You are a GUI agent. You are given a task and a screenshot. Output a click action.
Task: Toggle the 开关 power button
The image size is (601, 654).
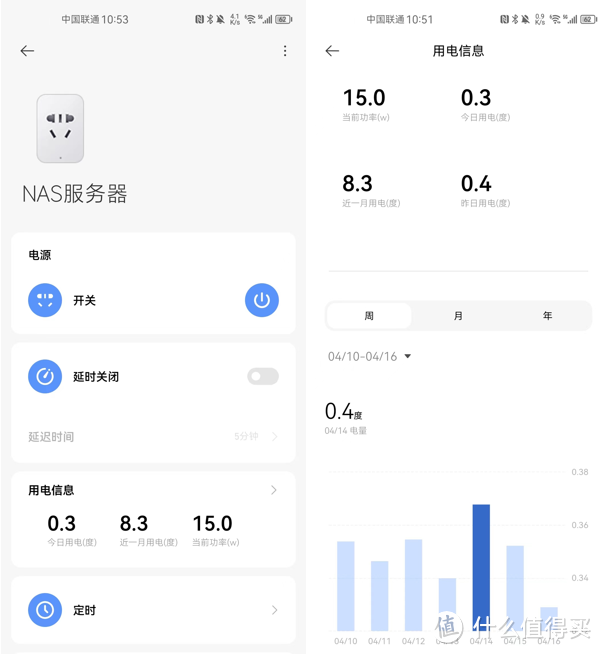point(262,300)
